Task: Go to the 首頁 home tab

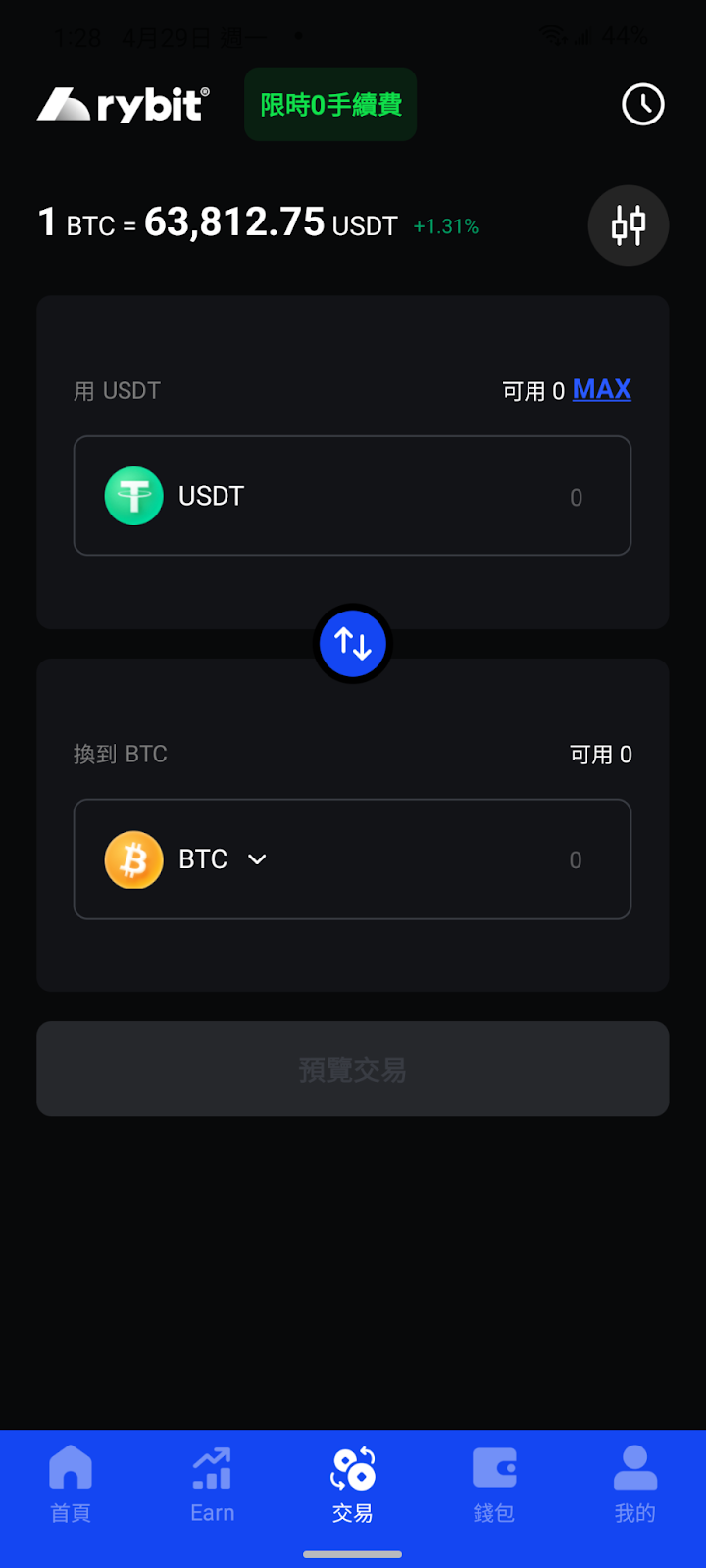Action: coord(71,1485)
